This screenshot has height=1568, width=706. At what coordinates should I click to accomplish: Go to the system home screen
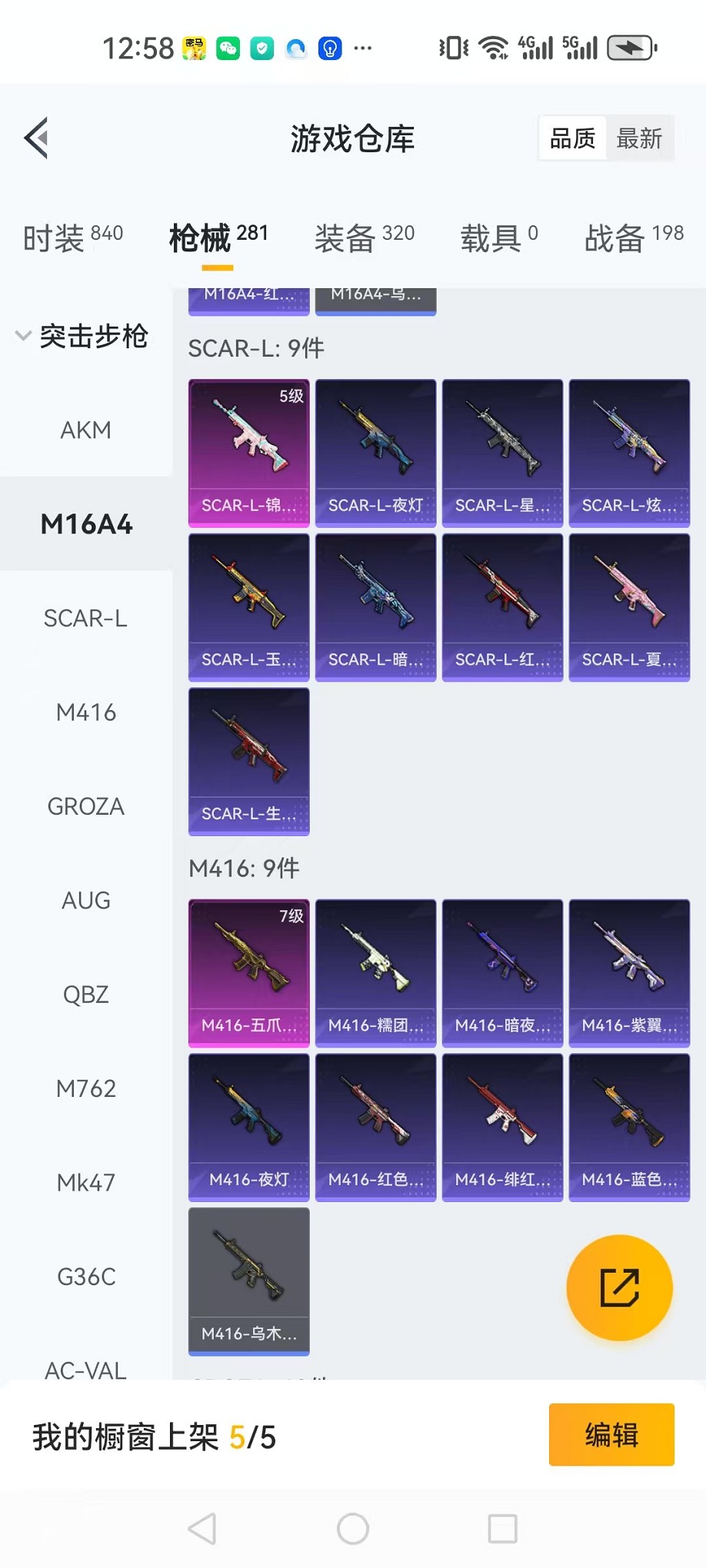coord(353,1529)
